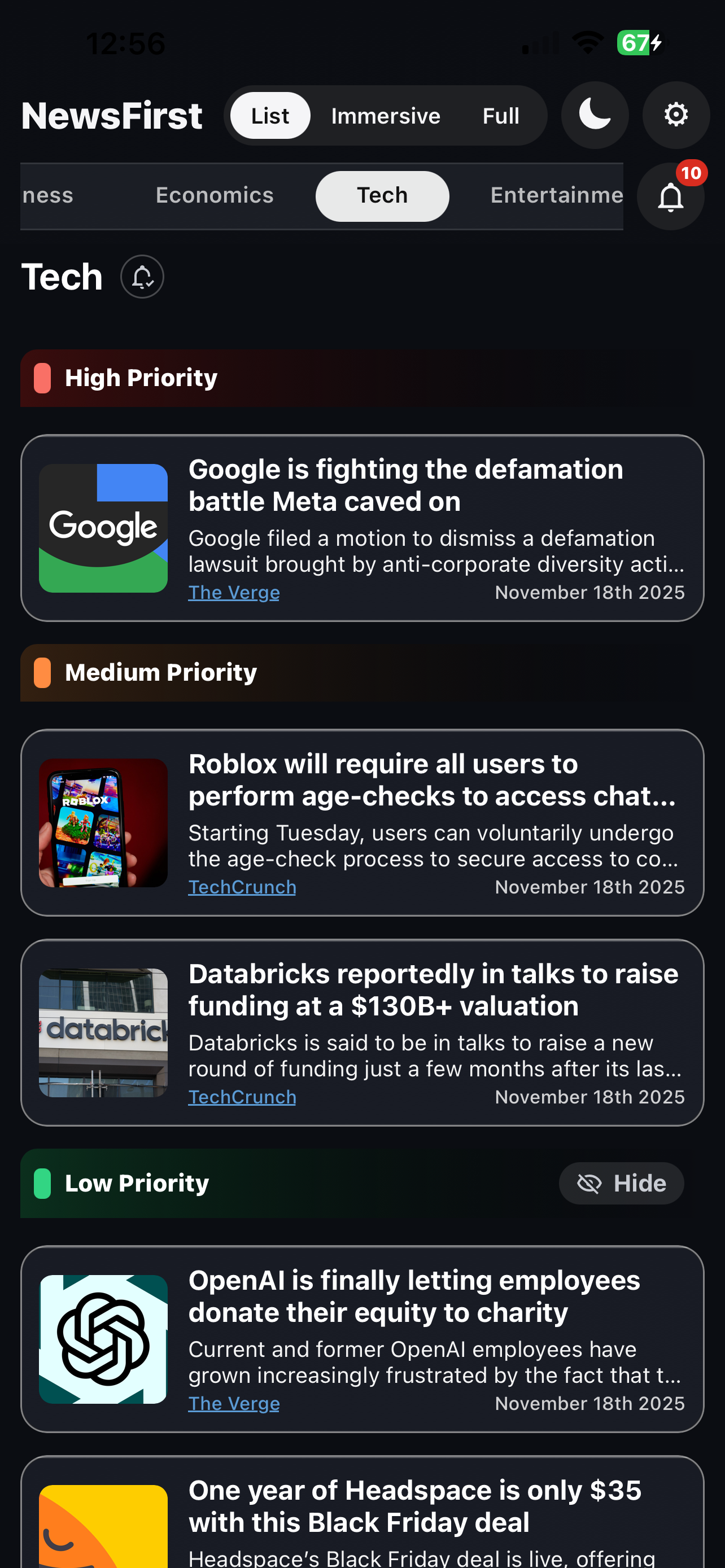
Task: Open the TechCrunch link under Databricks article
Action: pyautogui.click(x=242, y=1096)
